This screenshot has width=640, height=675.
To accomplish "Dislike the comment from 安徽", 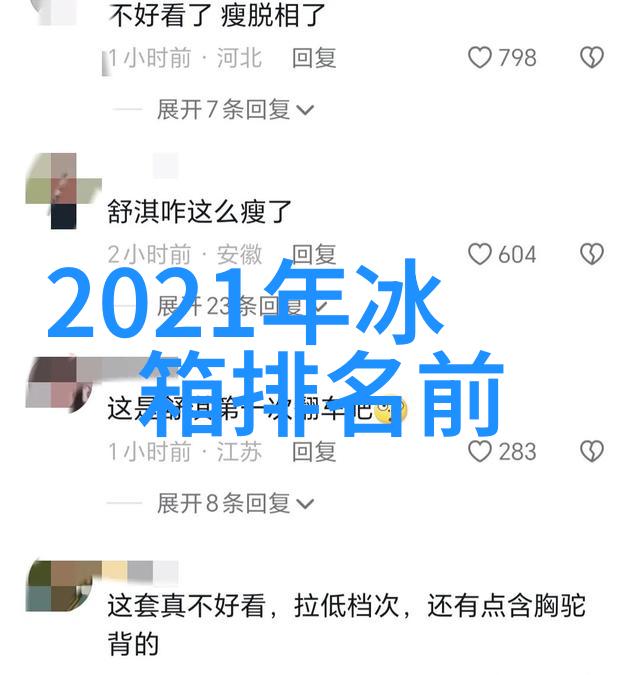I will (x=593, y=254).
